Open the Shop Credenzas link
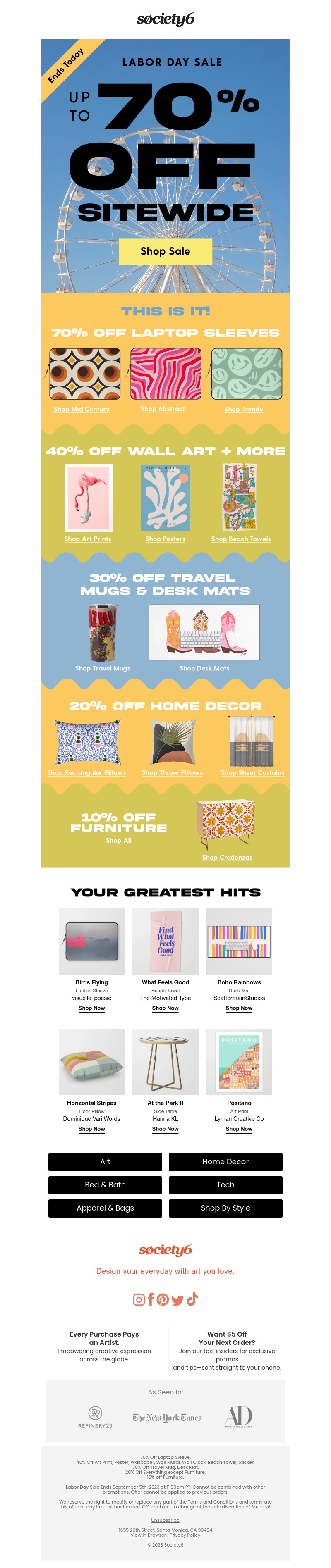This screenshot has height=1568, width=331. 227,857
